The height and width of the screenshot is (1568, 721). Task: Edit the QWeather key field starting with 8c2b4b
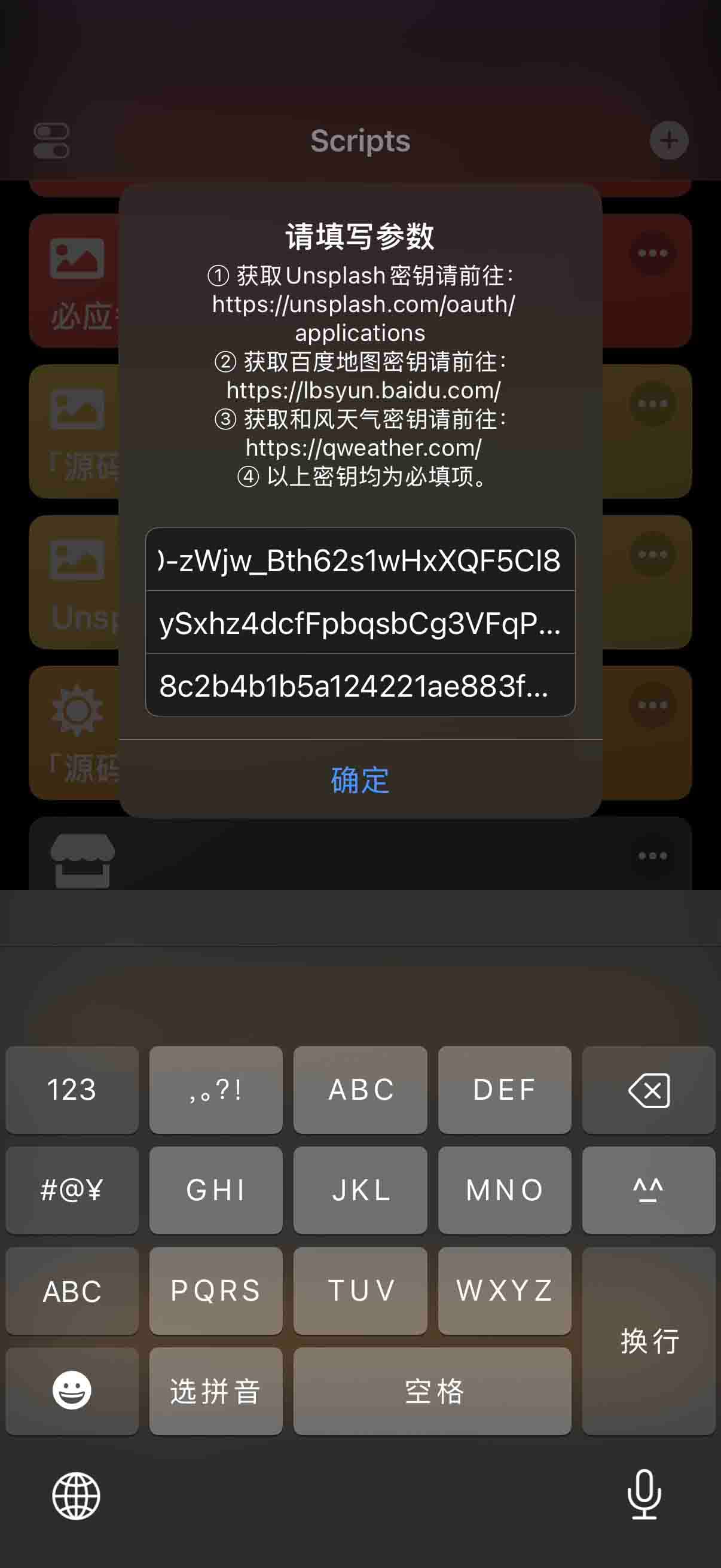point(360,686)
